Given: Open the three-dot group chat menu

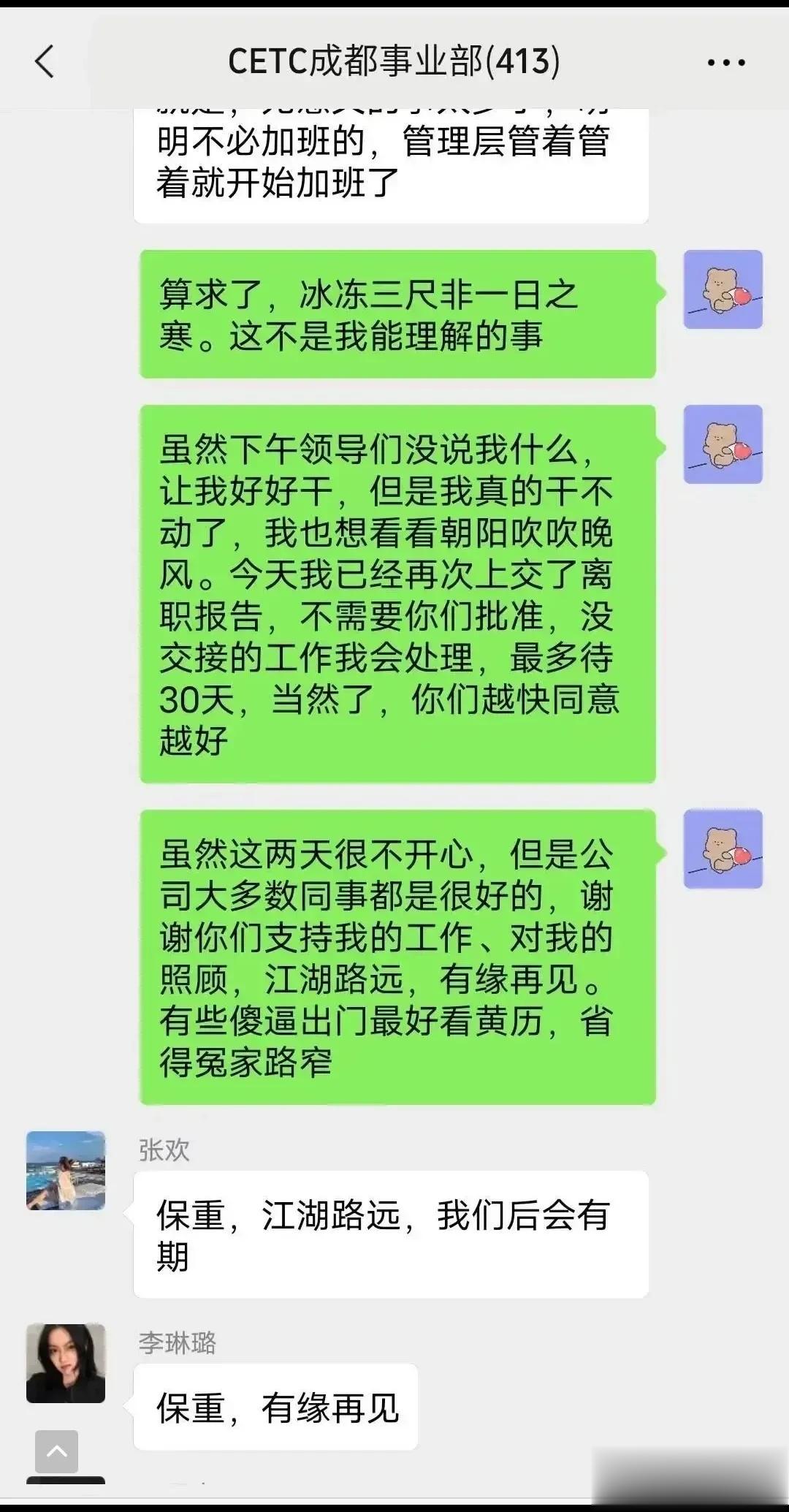Looking at the screenshot, I should 726,62.
